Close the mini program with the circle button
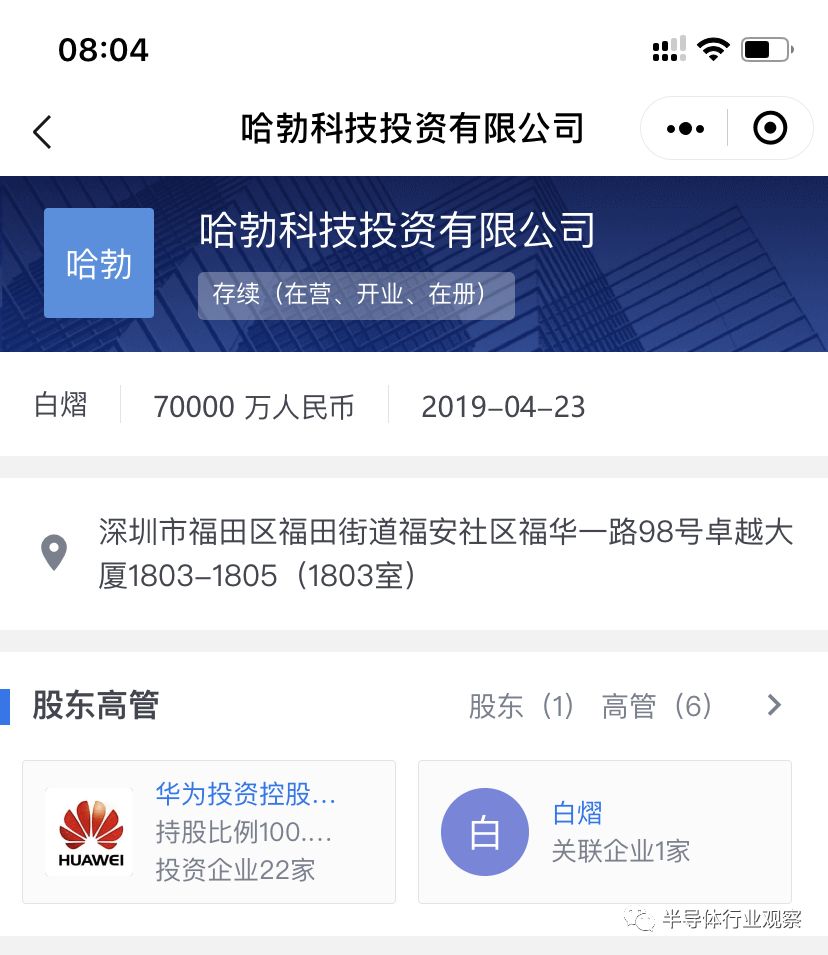 (x=770, y=129)
